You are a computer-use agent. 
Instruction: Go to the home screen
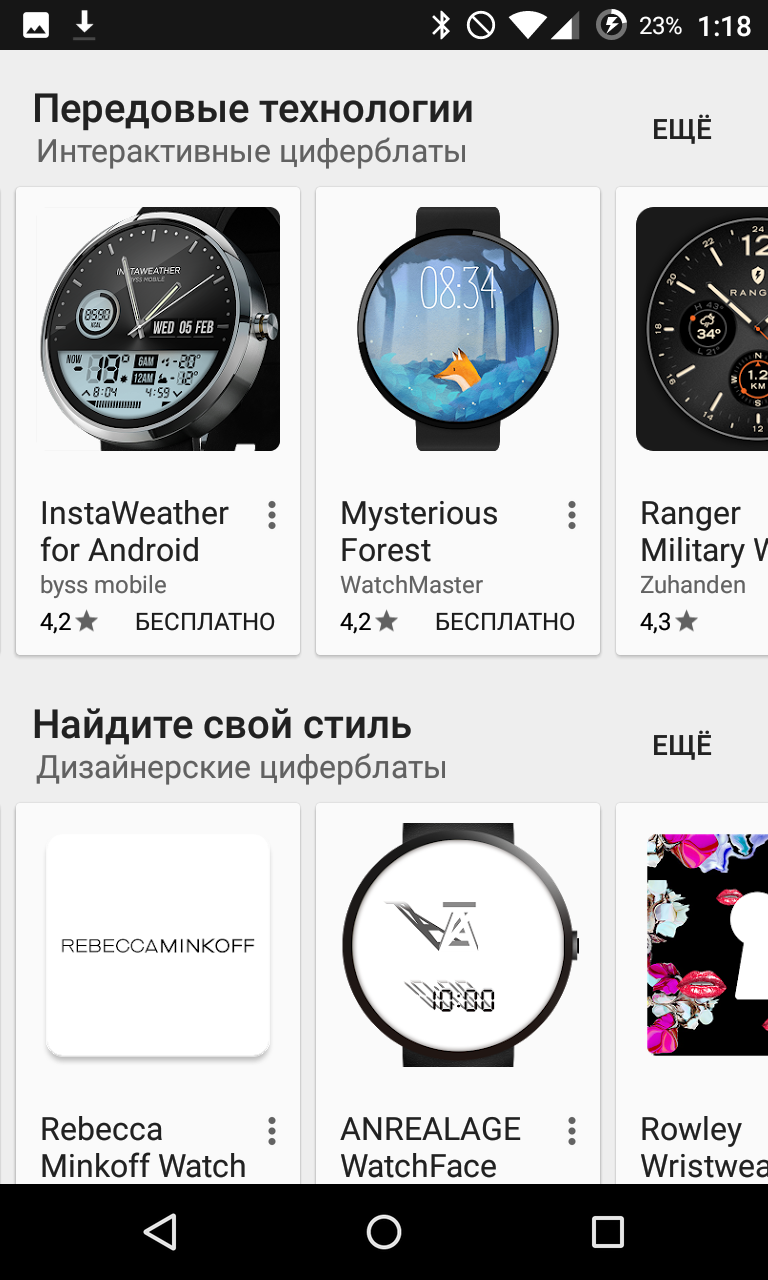[x=384, y=1232]
